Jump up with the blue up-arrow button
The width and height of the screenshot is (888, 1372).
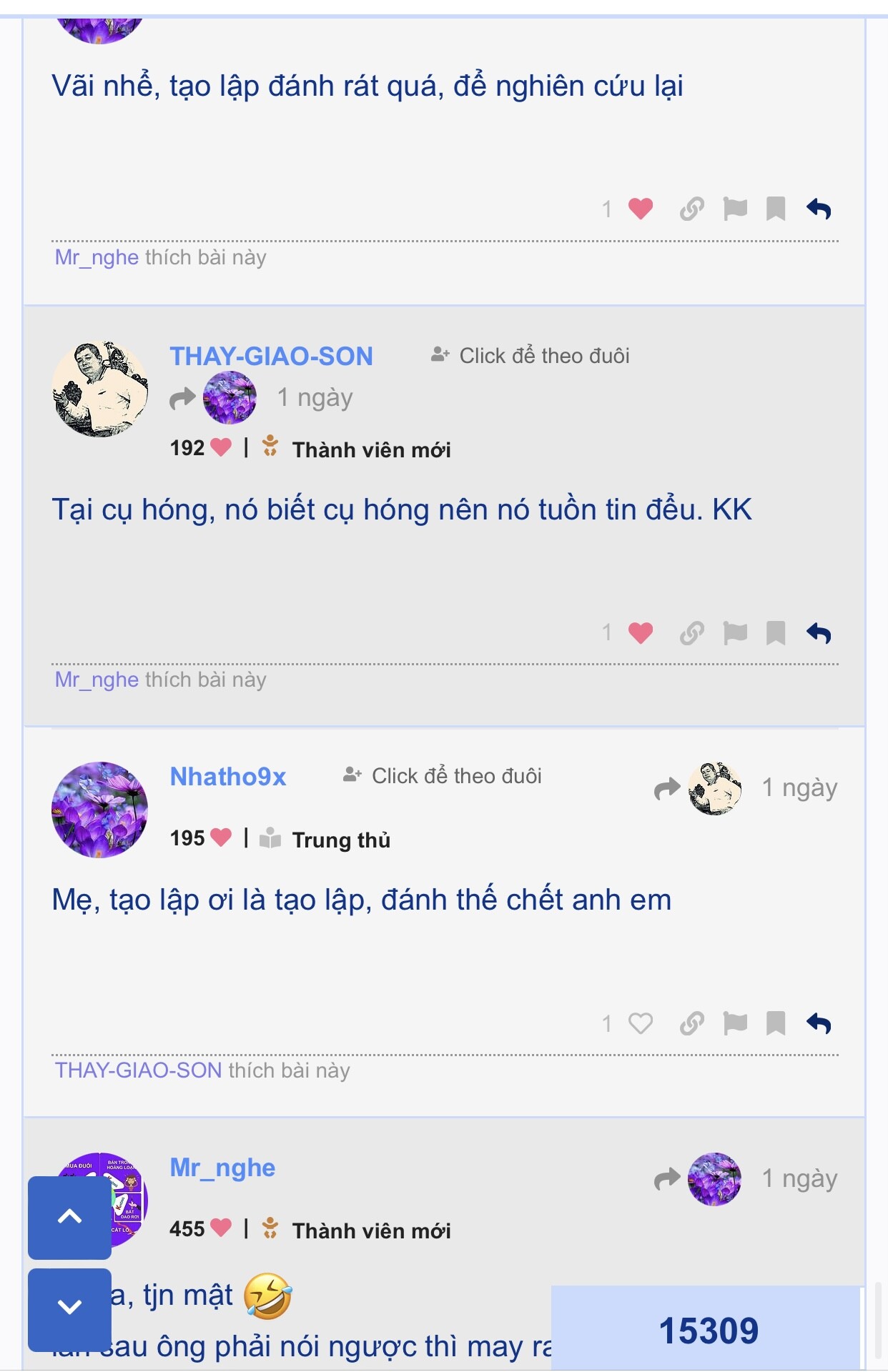tap(69, 1217)
